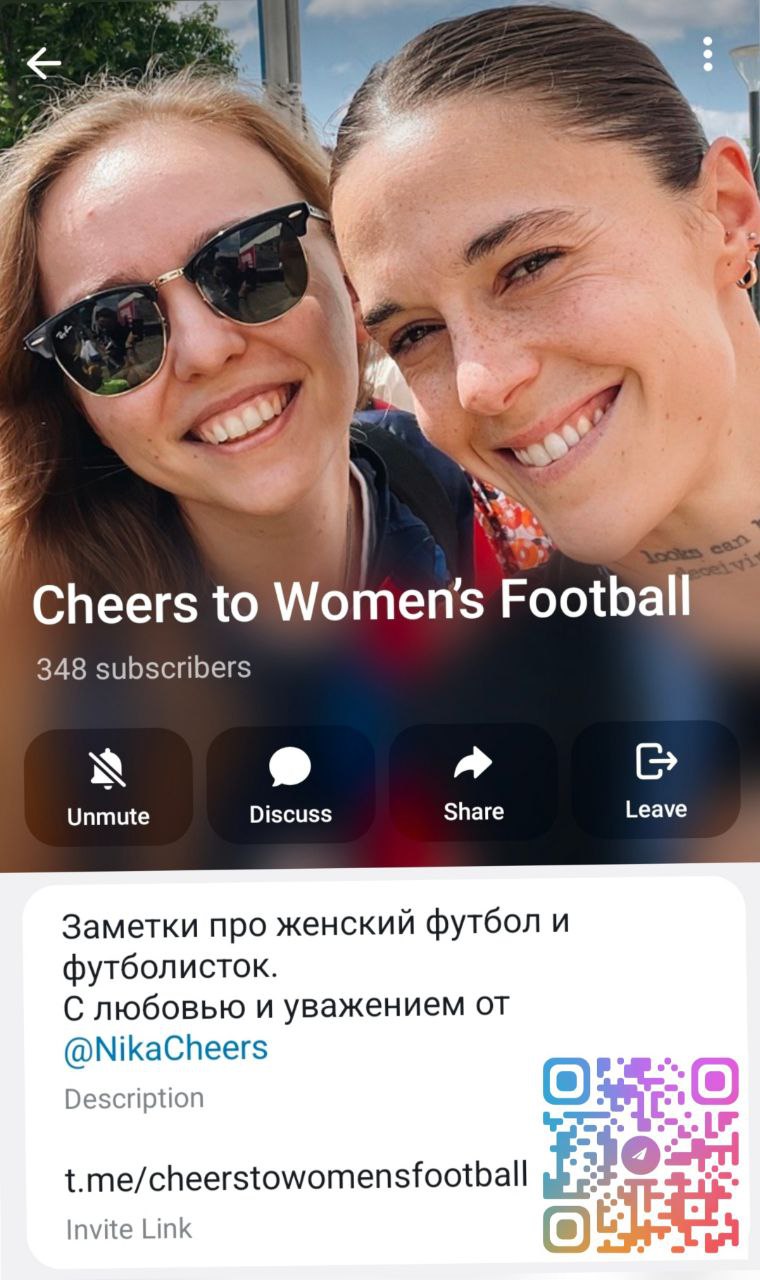Open the @NikaCheers profile link
Image resolution: width=760 pixels, height=1280 pixels.
coord(166,1048)
